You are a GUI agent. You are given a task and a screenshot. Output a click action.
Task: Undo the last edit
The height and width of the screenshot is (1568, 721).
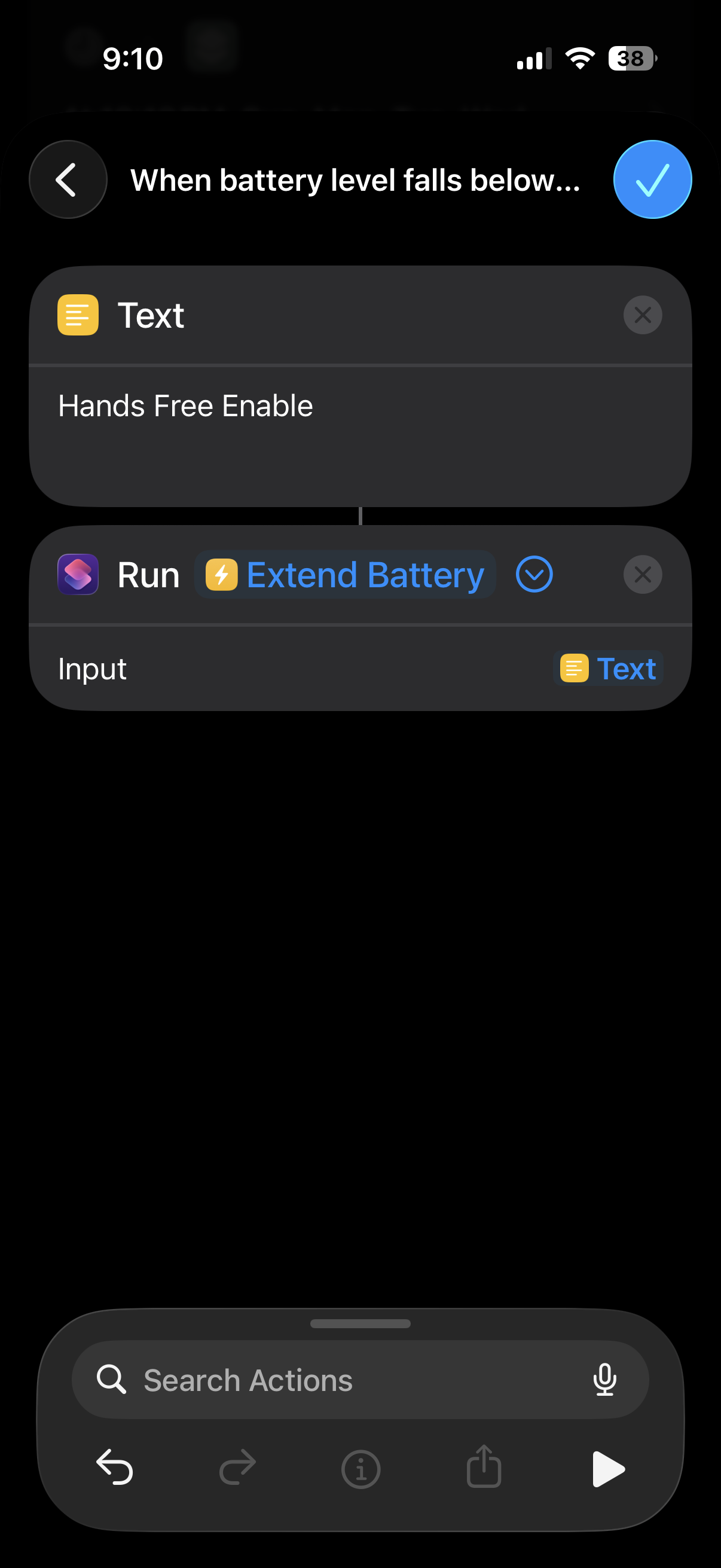[114, 1468]
